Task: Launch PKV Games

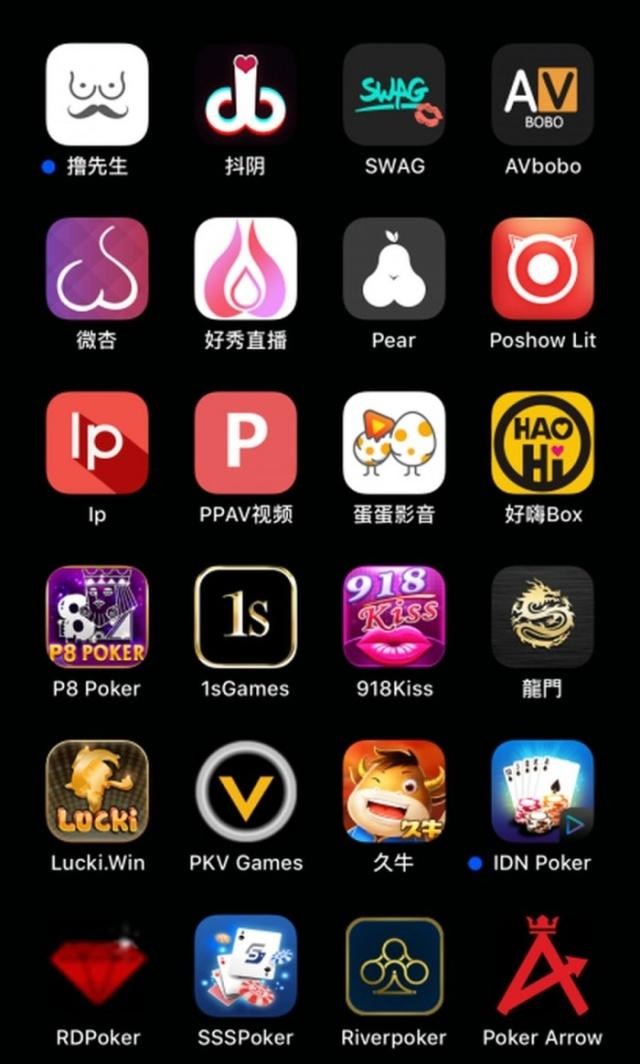Action: [246, 791]
